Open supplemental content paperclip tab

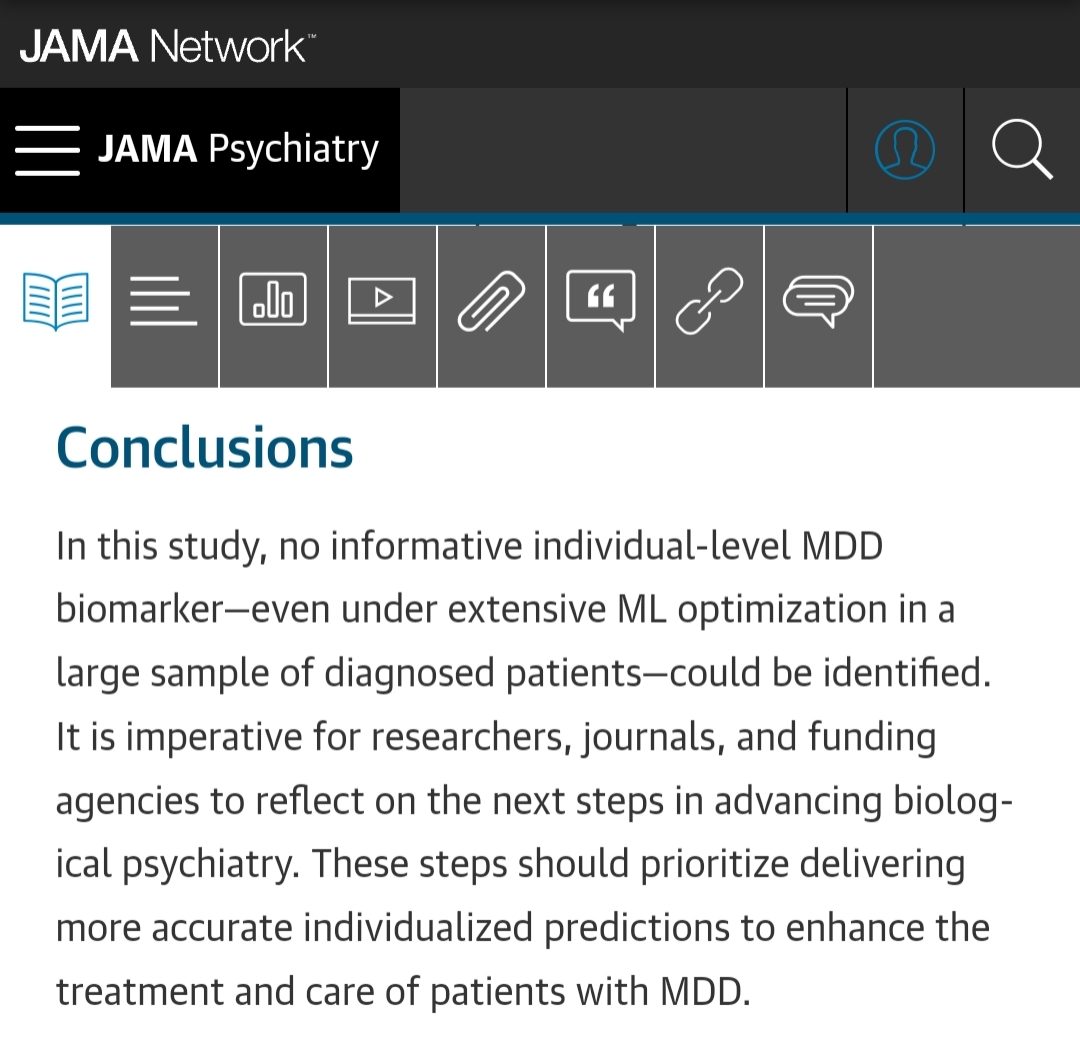point(491,301)
